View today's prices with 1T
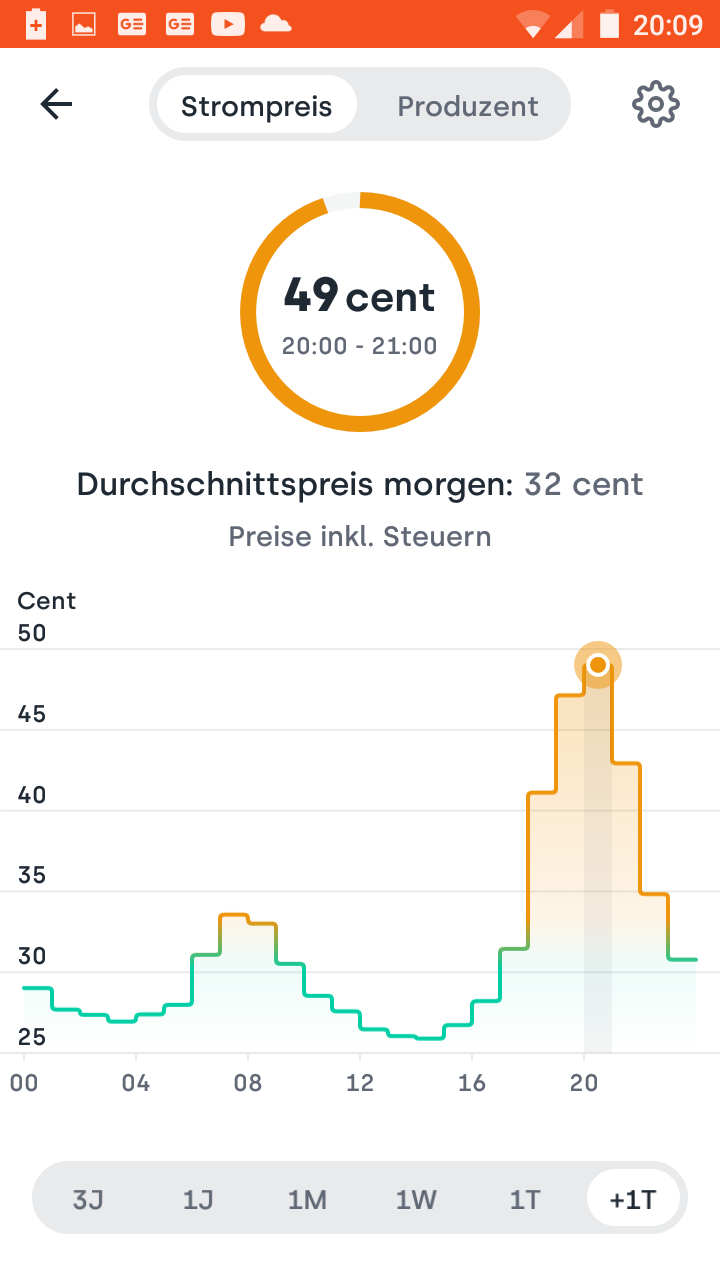Screen dimensions: 720x1280 (x=525, y=1199)
